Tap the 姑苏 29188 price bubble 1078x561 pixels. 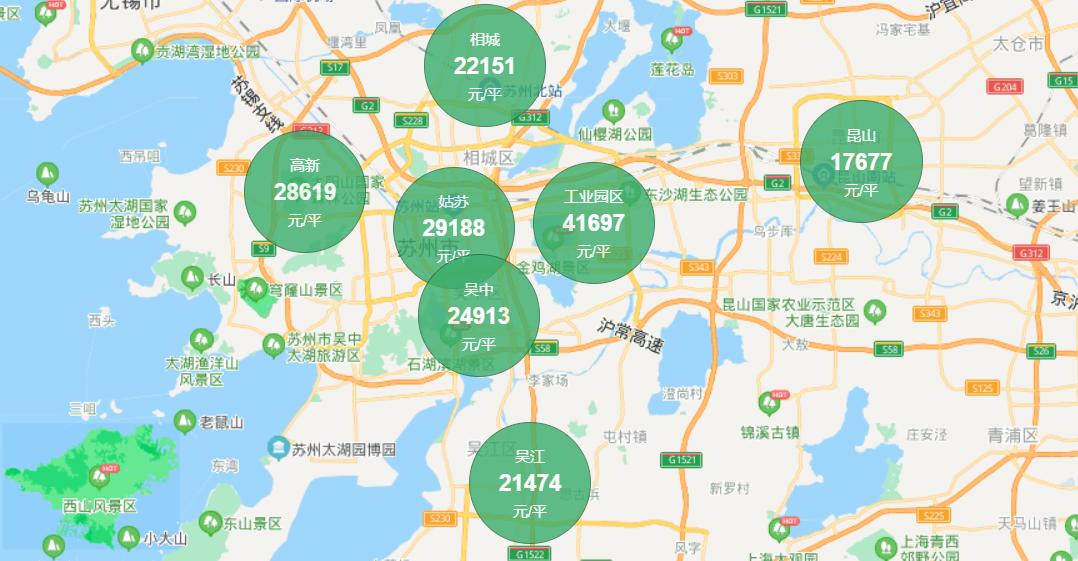[454, 228]
